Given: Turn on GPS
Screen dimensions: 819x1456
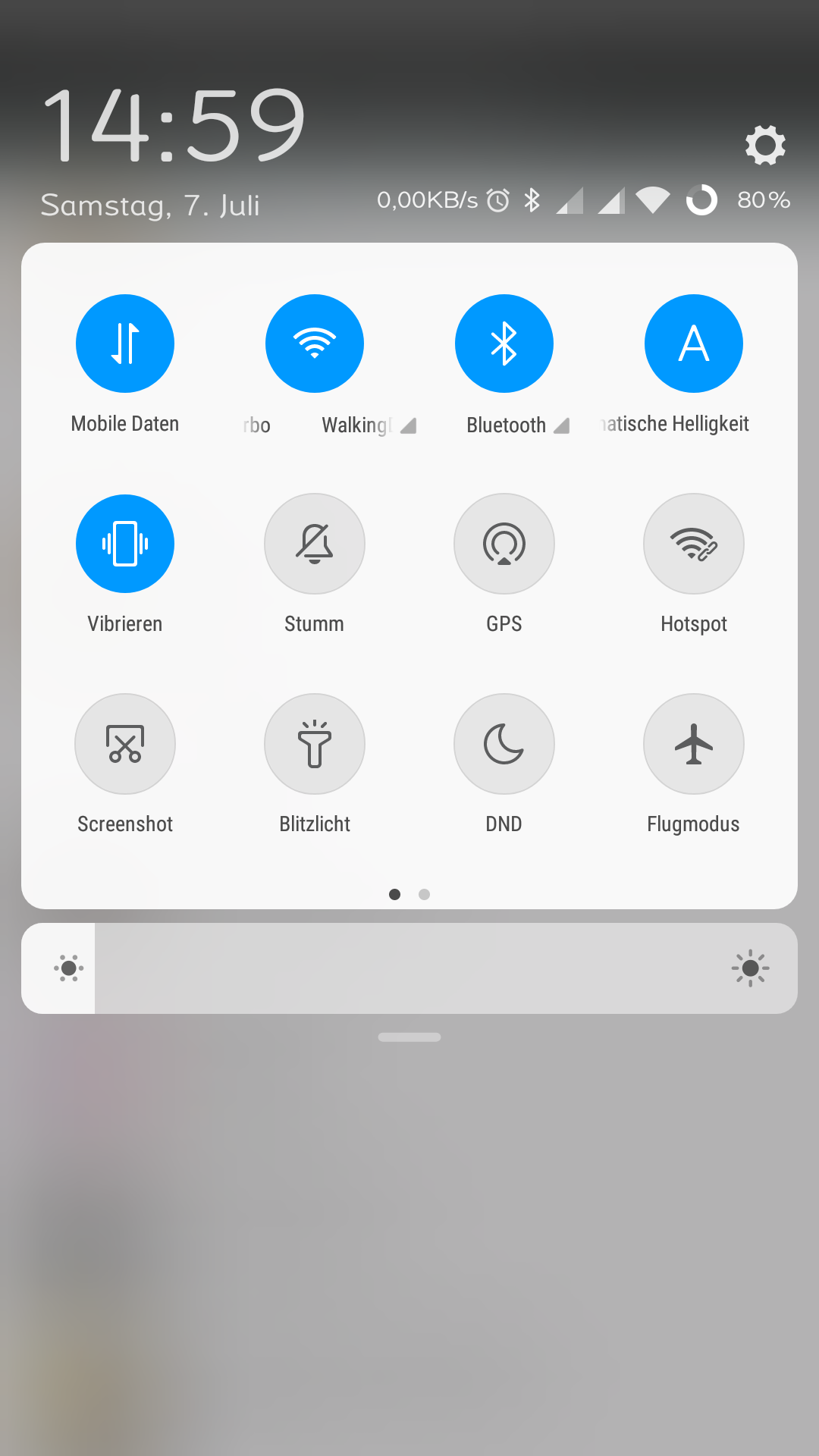Looking at the screenshot, I should 504,544.
